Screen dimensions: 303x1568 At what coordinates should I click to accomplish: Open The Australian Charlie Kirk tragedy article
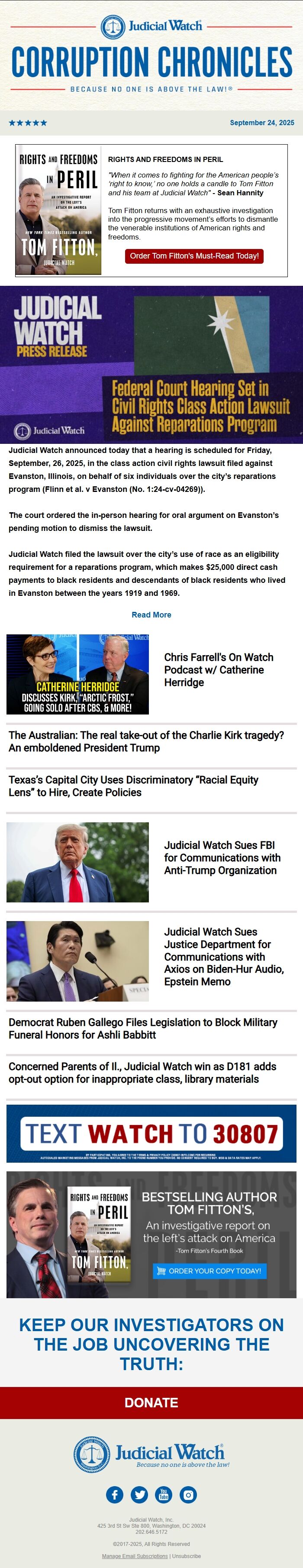coord(146,741)
